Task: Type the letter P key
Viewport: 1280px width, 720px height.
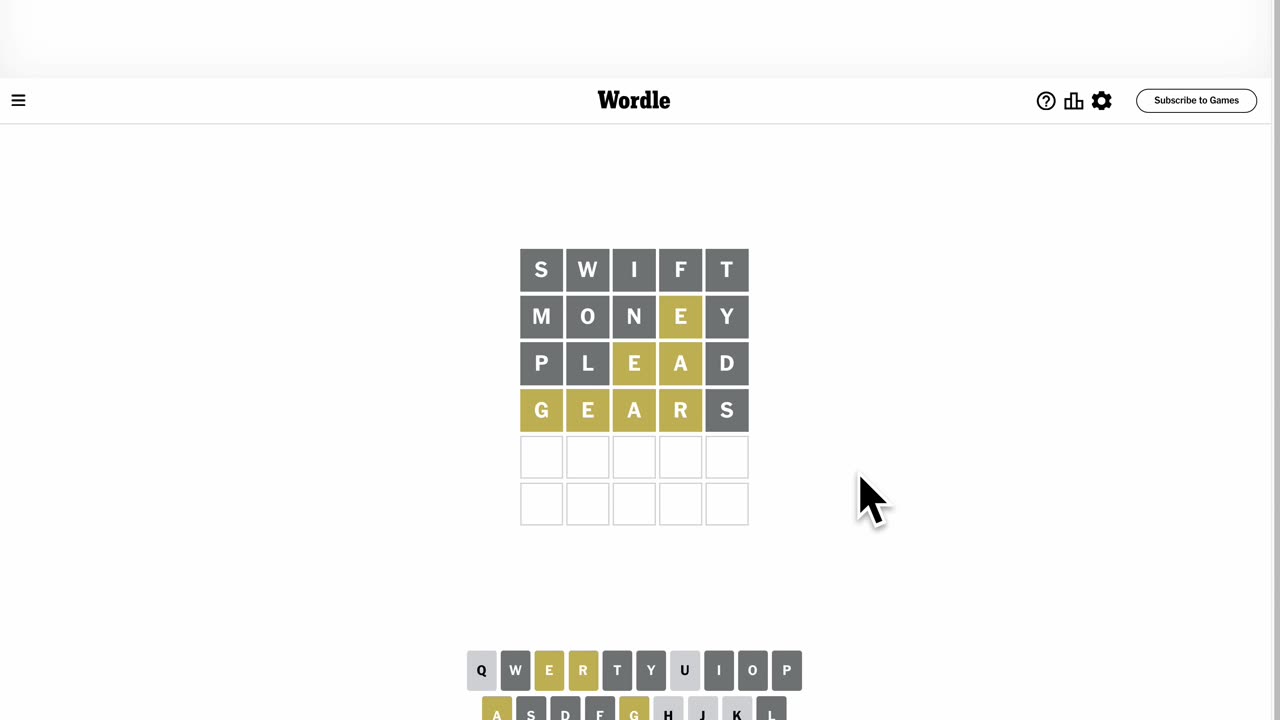Action: pos(786,671)
